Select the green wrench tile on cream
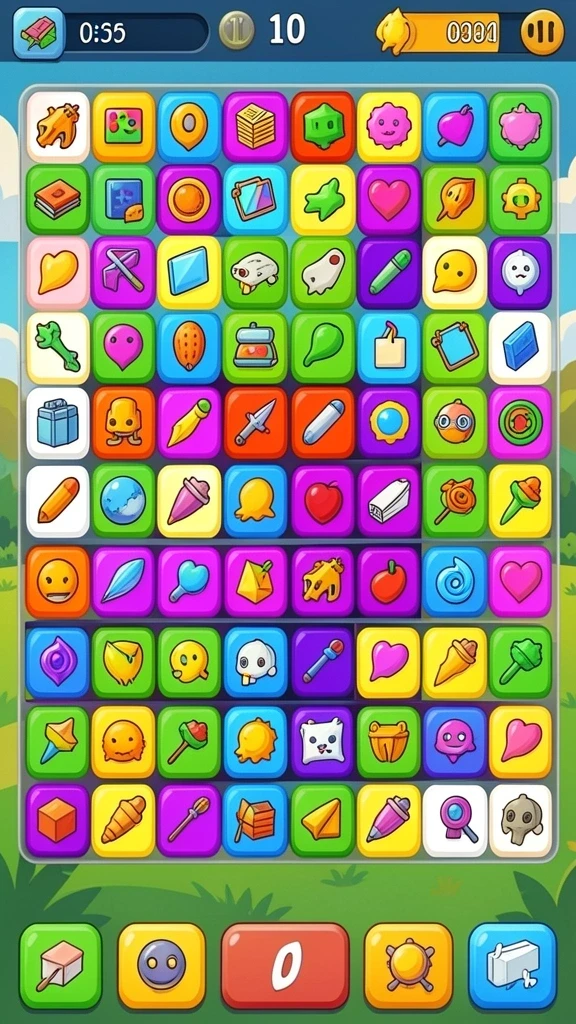Screen dimensions: 576x1024 click(x=57, y=347)
